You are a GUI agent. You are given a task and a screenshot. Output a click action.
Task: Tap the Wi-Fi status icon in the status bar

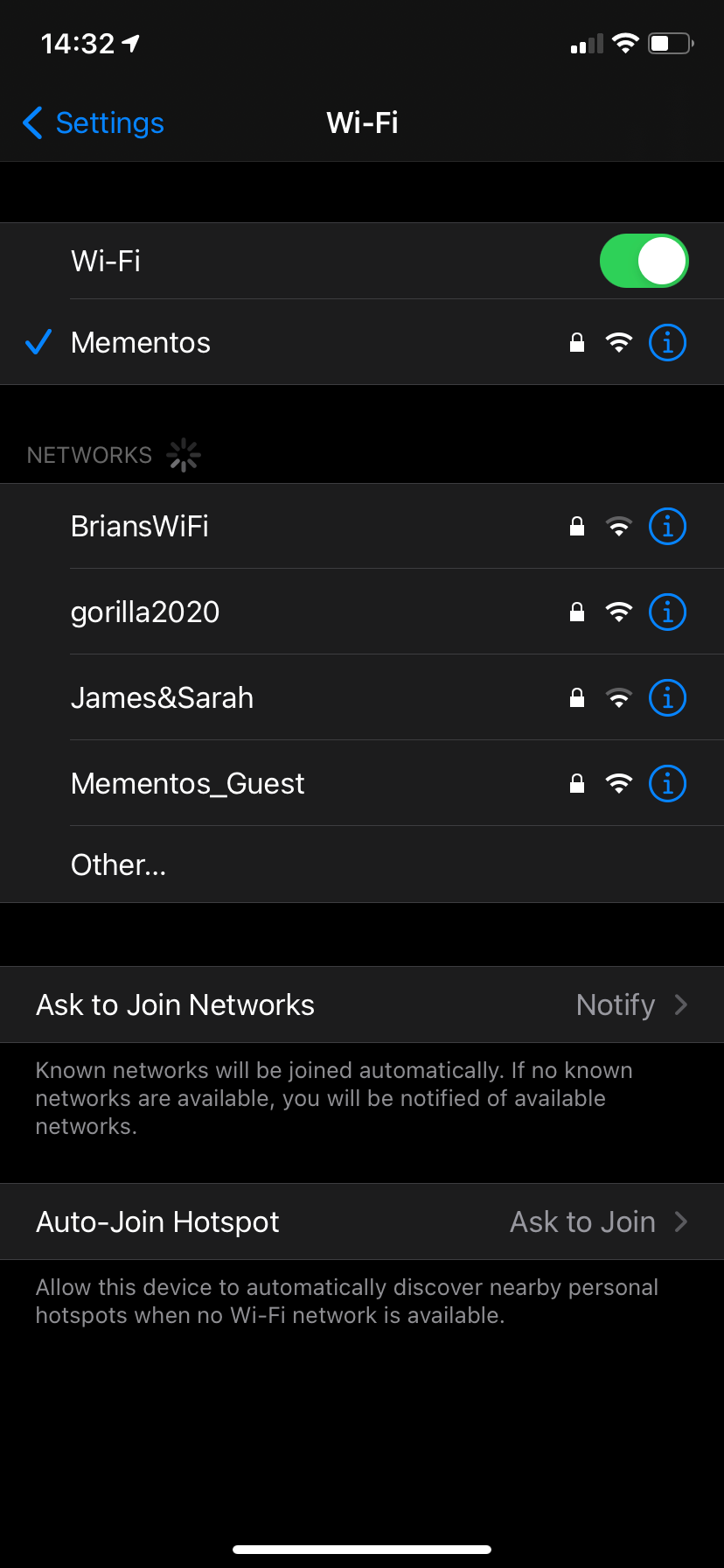[626, 44]
